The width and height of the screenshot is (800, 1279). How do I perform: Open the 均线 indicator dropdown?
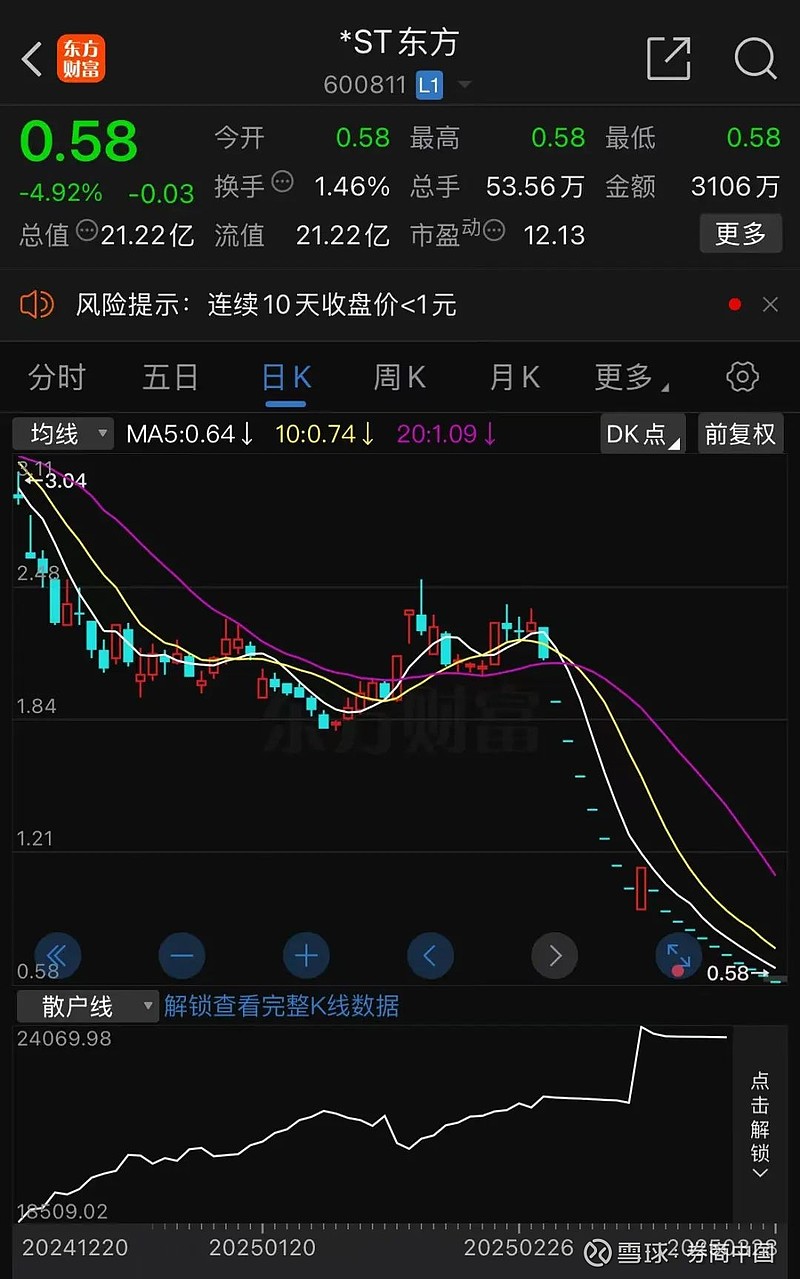coord(63,434)
